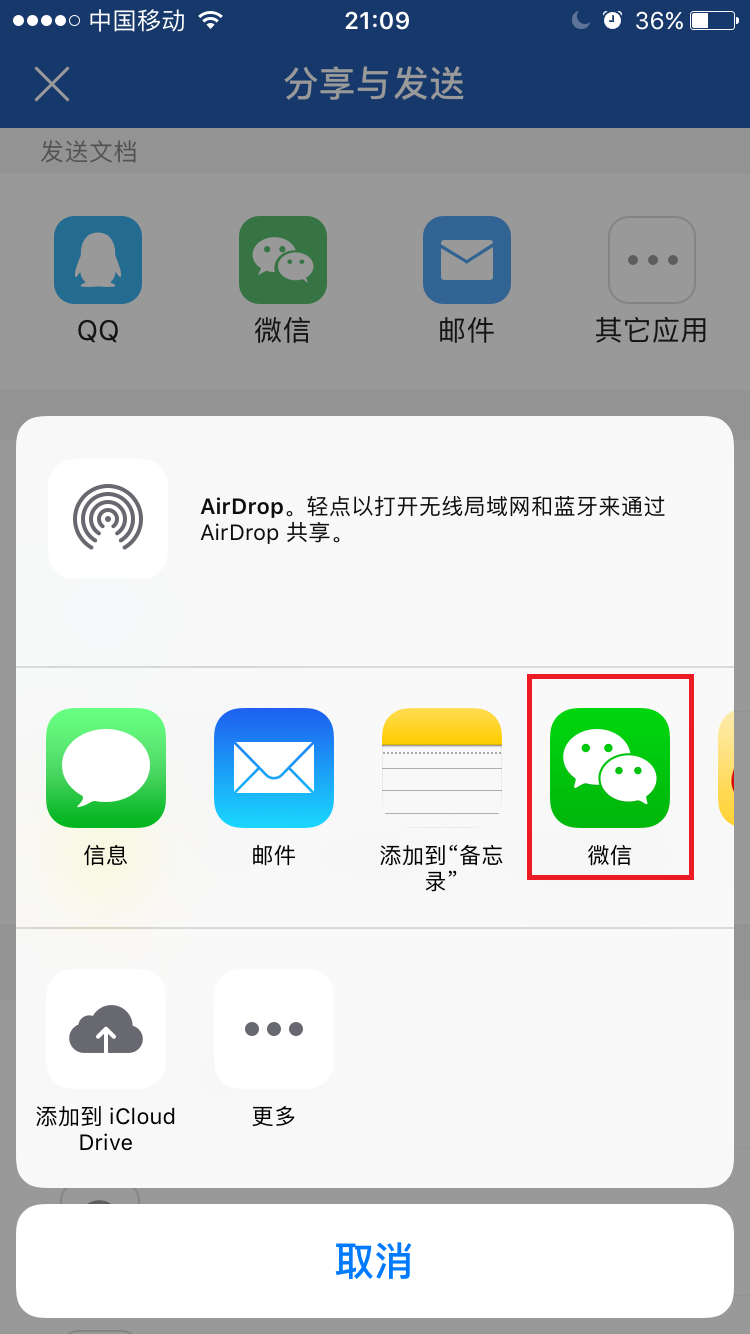Add the document to 备忘录 notes

442,768
